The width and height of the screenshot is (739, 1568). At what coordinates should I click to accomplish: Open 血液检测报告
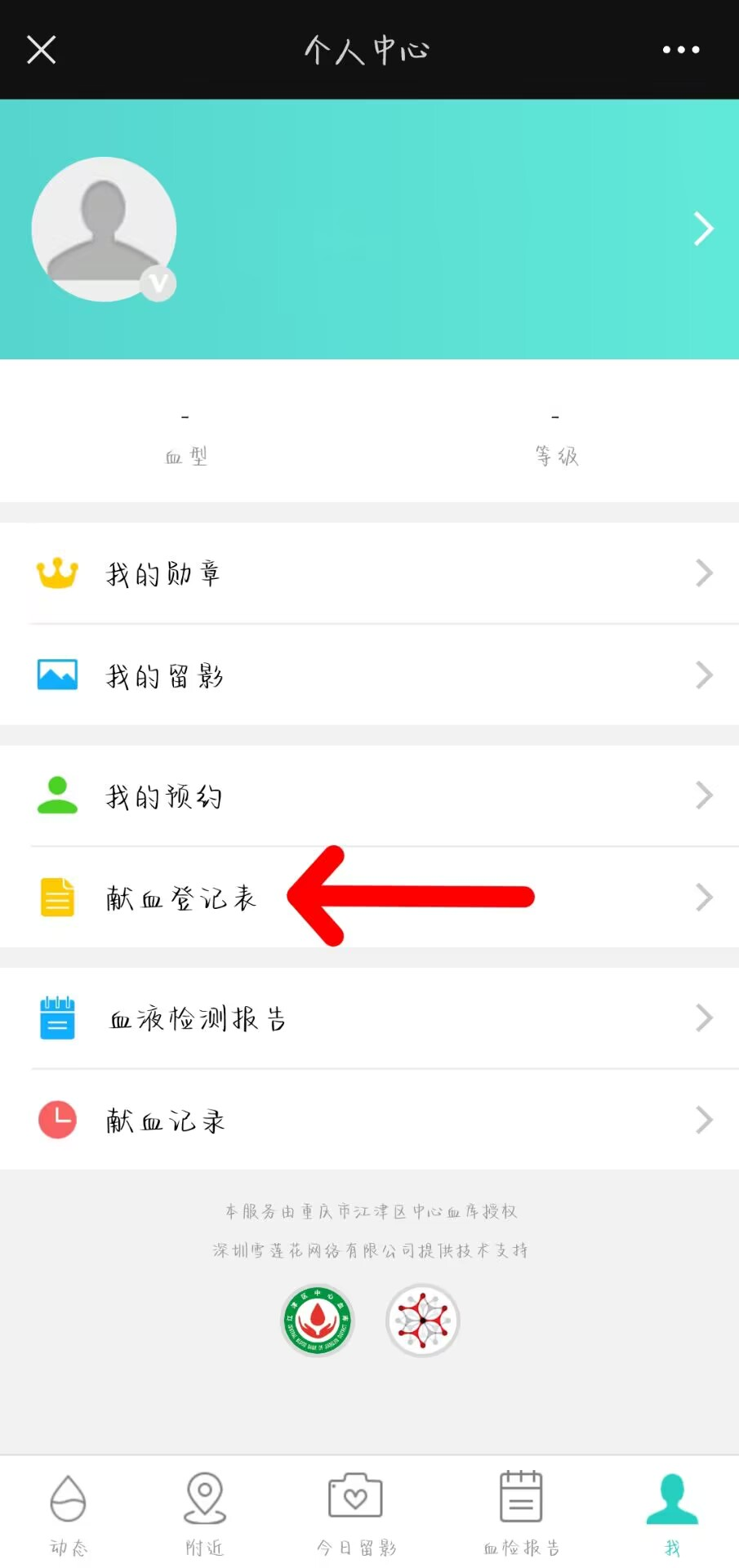coord(369,1018)
